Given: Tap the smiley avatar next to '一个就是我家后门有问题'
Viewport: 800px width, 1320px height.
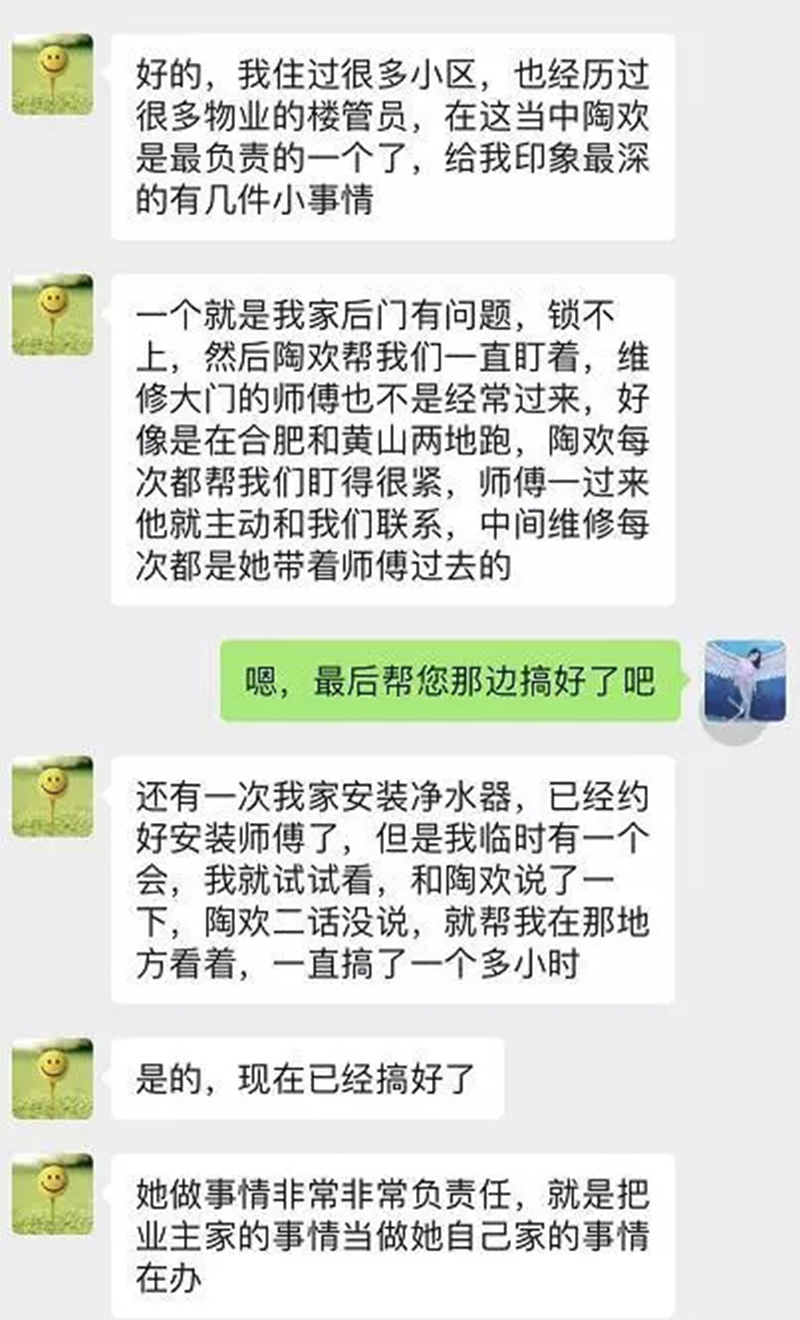Looking at the screenshot, I should [52, 315].
